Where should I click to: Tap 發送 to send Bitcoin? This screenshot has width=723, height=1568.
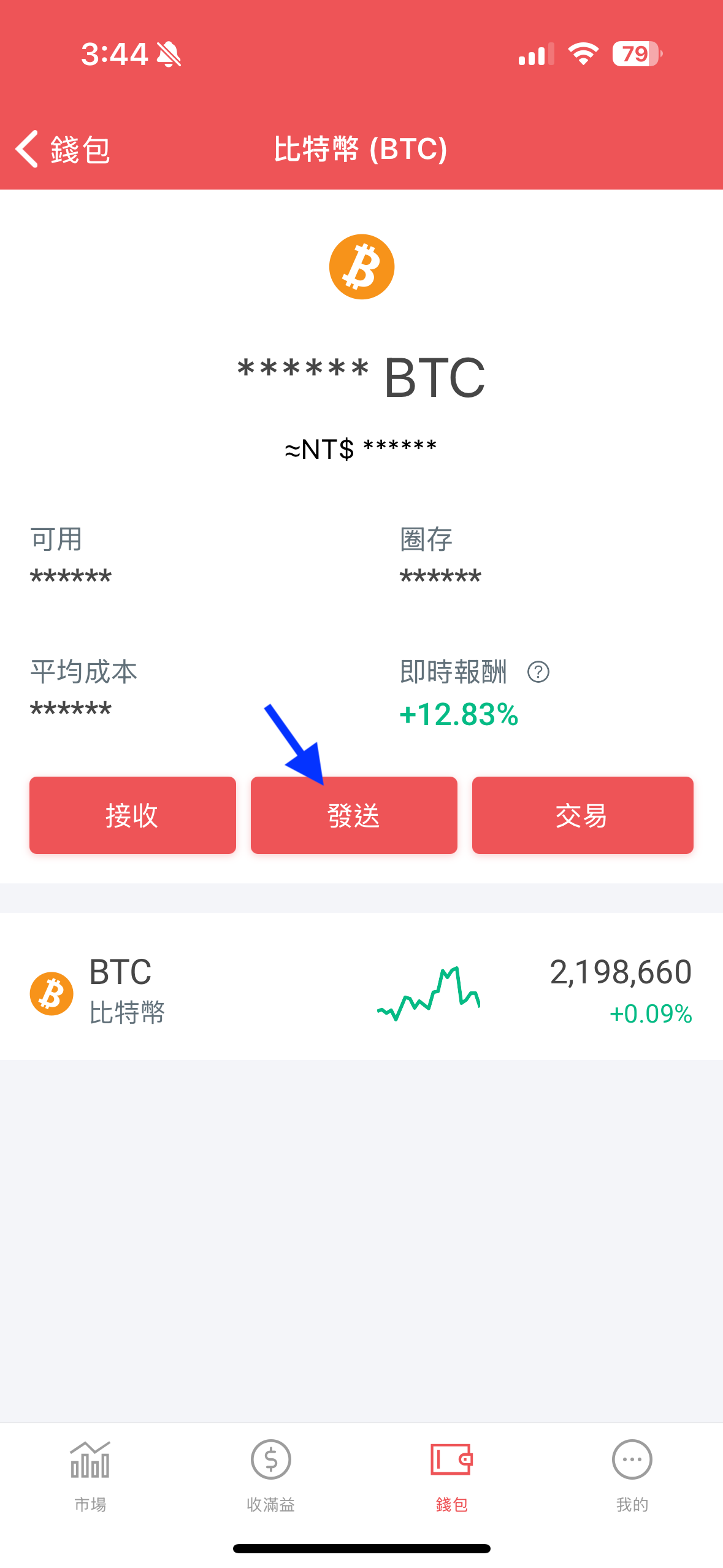click(354, 815)
